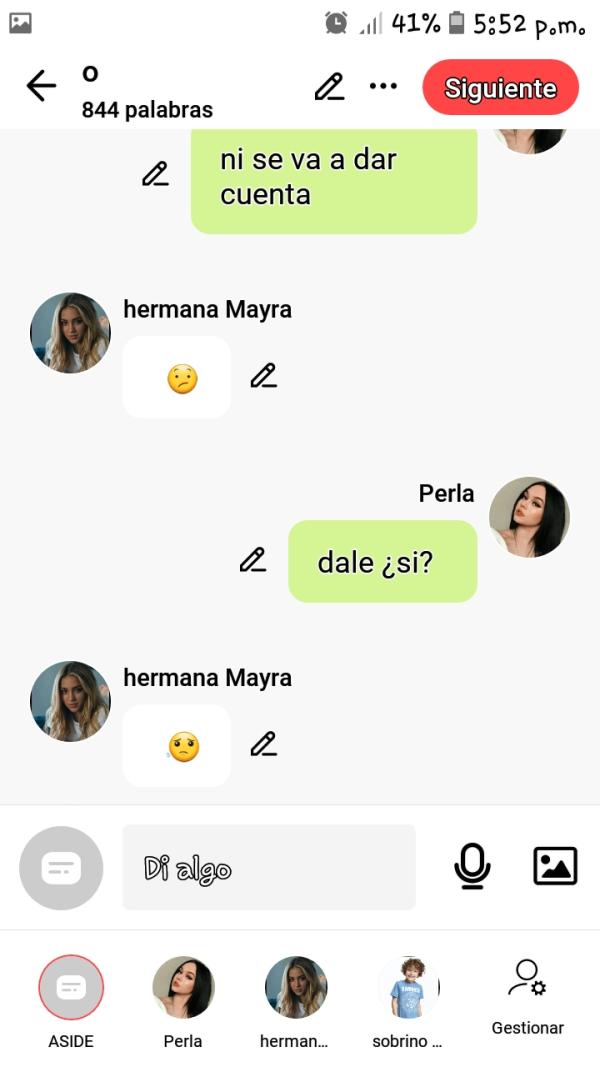Tap the Siguiente button
The width and height of the screenshot is (600, 1067).
tap(500, 88)
